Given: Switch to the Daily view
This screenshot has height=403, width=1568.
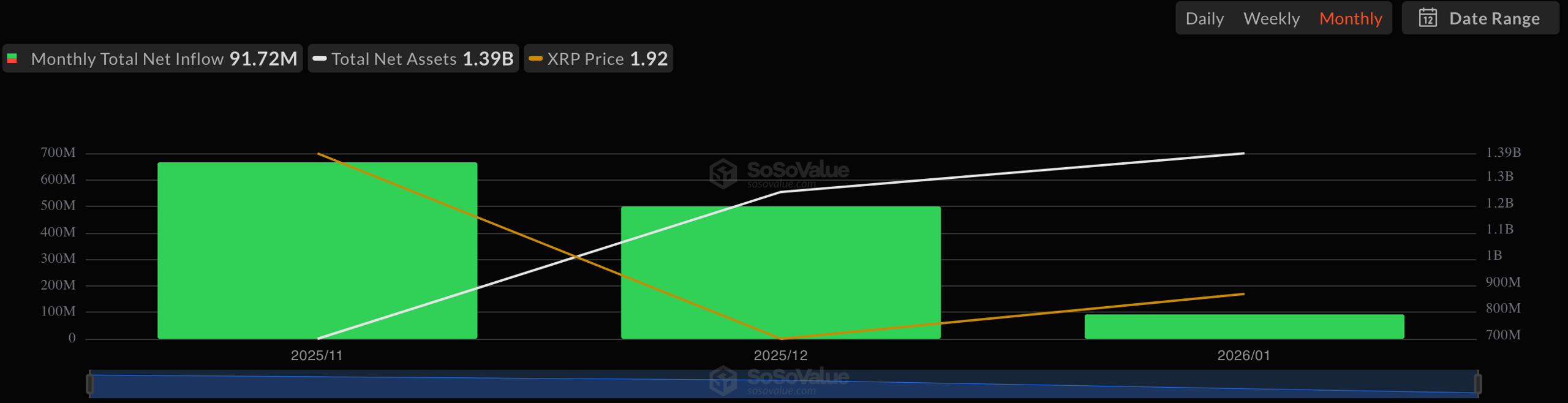Looking at the screenshot, I should 1204,18.
